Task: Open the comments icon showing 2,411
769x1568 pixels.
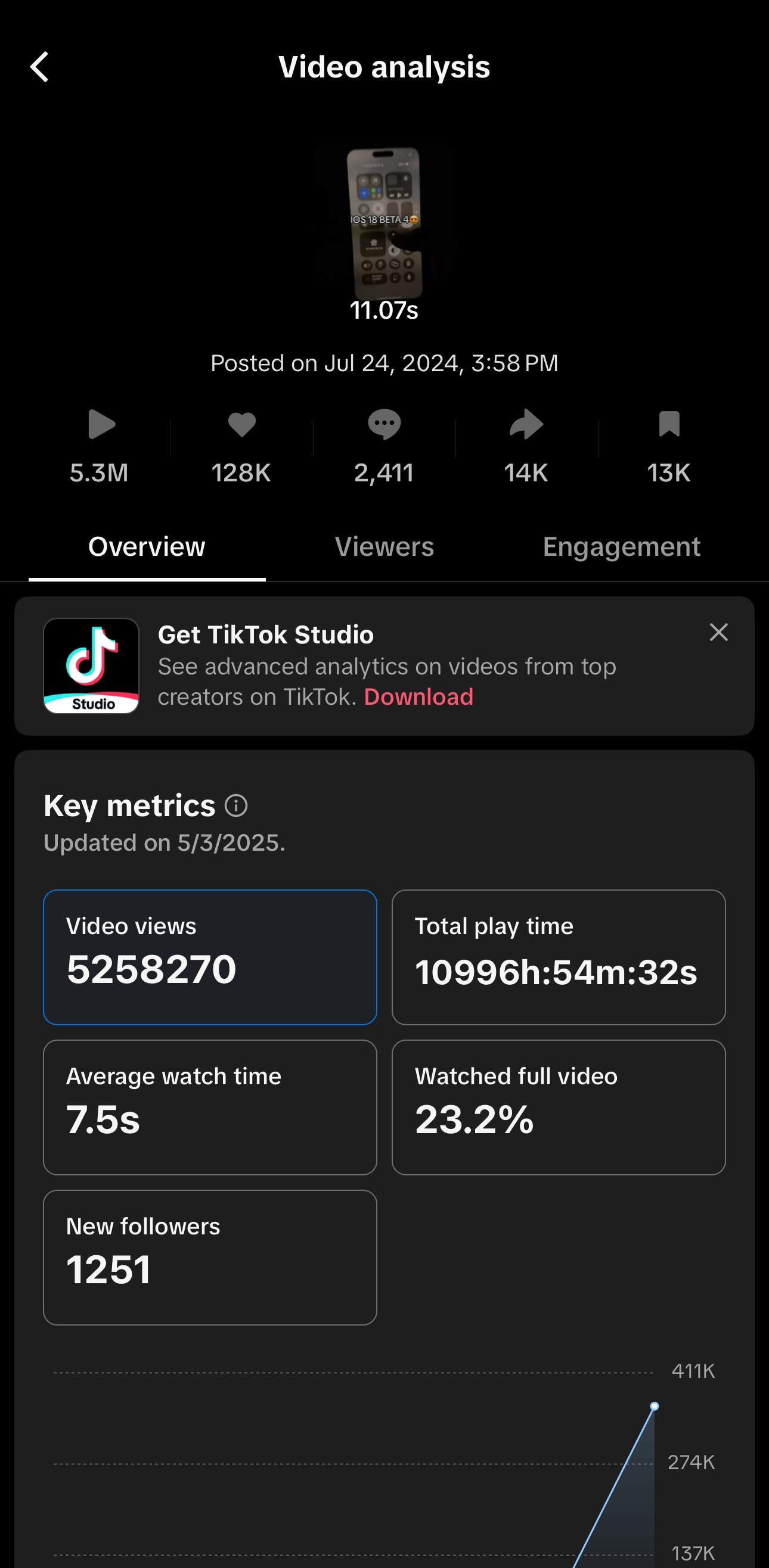Action: pyautogui.click(x=384, y=425)
